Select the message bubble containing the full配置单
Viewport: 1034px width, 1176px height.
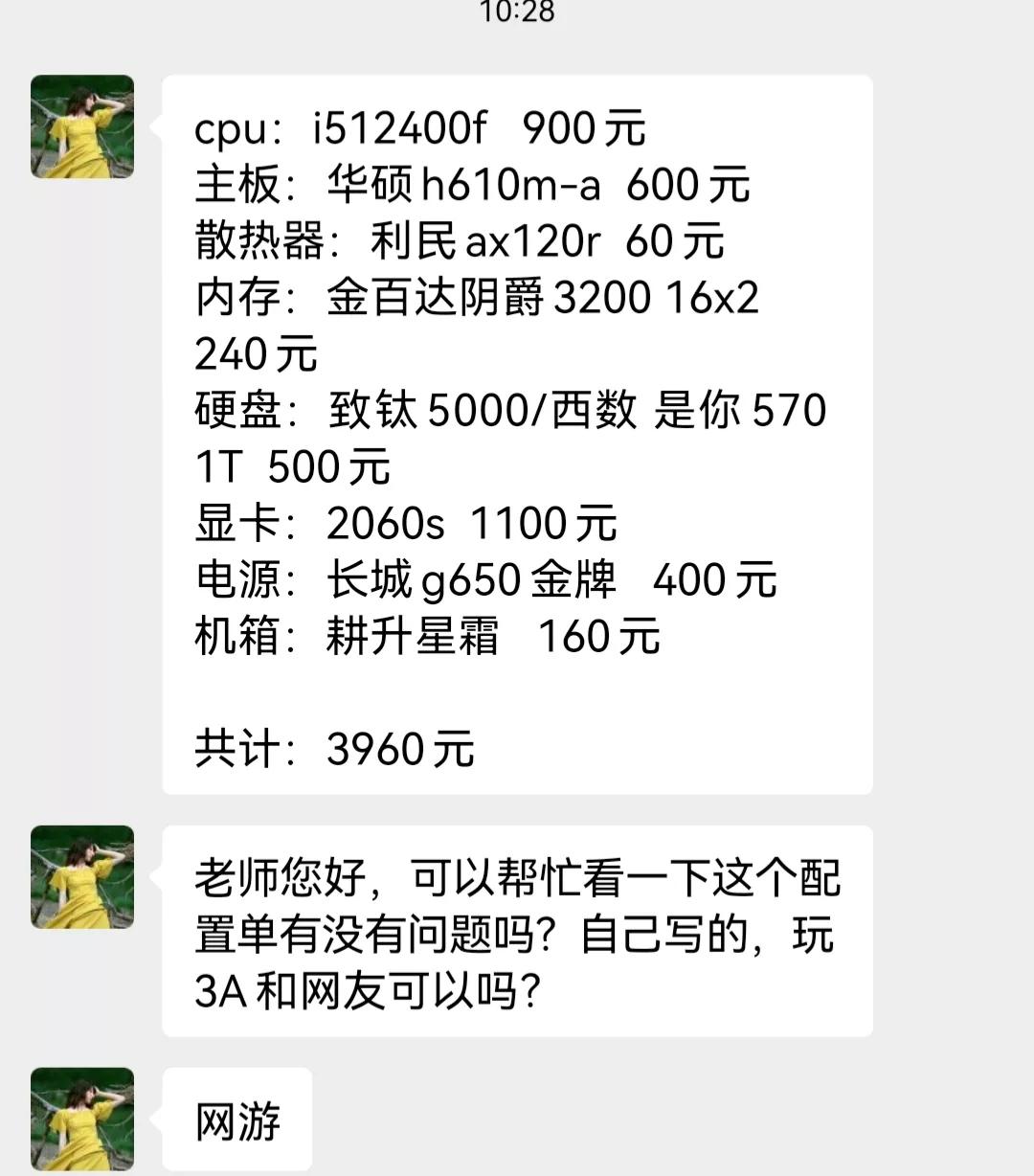coord(517,431)
